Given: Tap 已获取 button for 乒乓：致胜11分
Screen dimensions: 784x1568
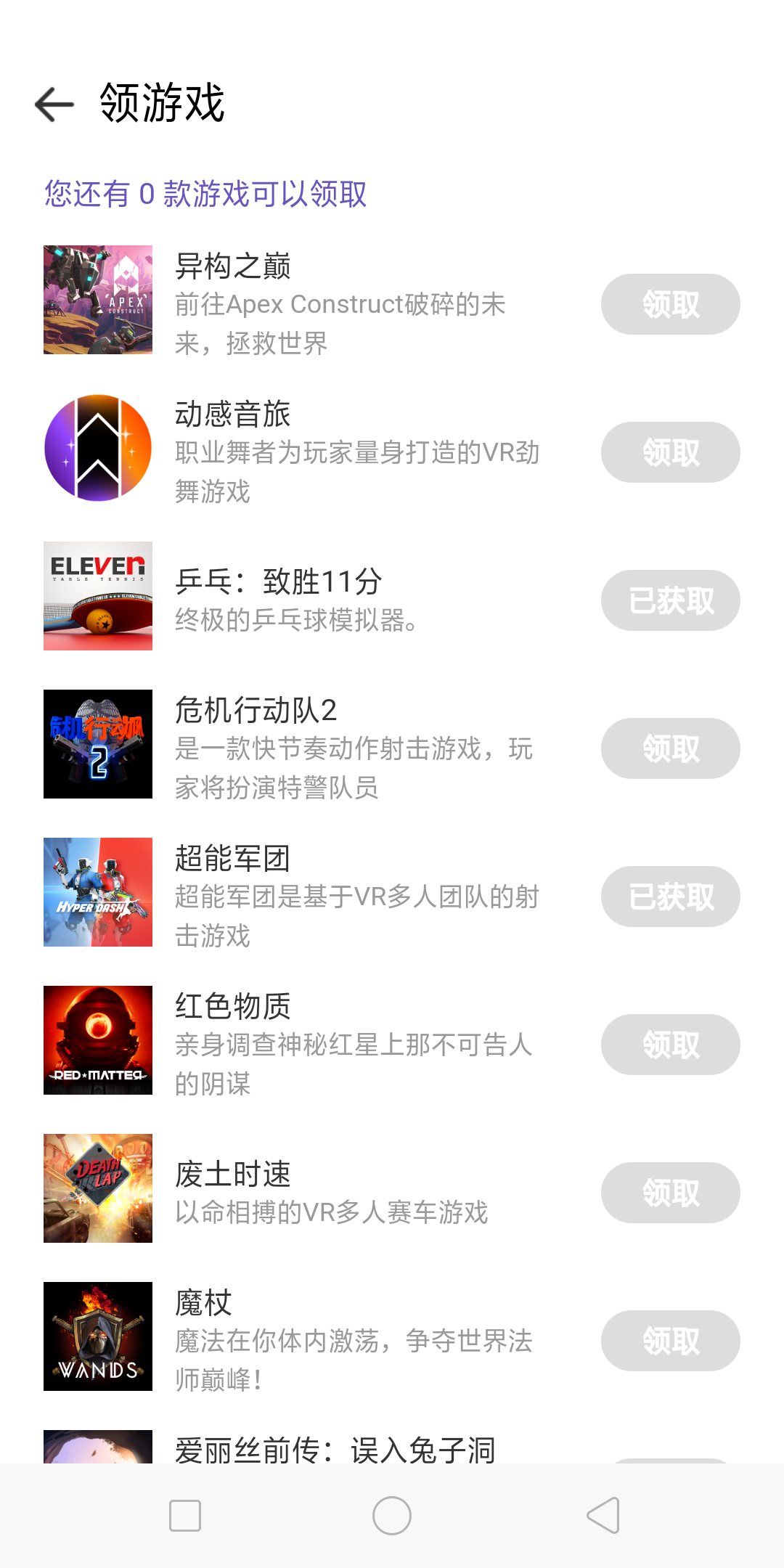Looking at the screenshot, I should click(670, 600).
